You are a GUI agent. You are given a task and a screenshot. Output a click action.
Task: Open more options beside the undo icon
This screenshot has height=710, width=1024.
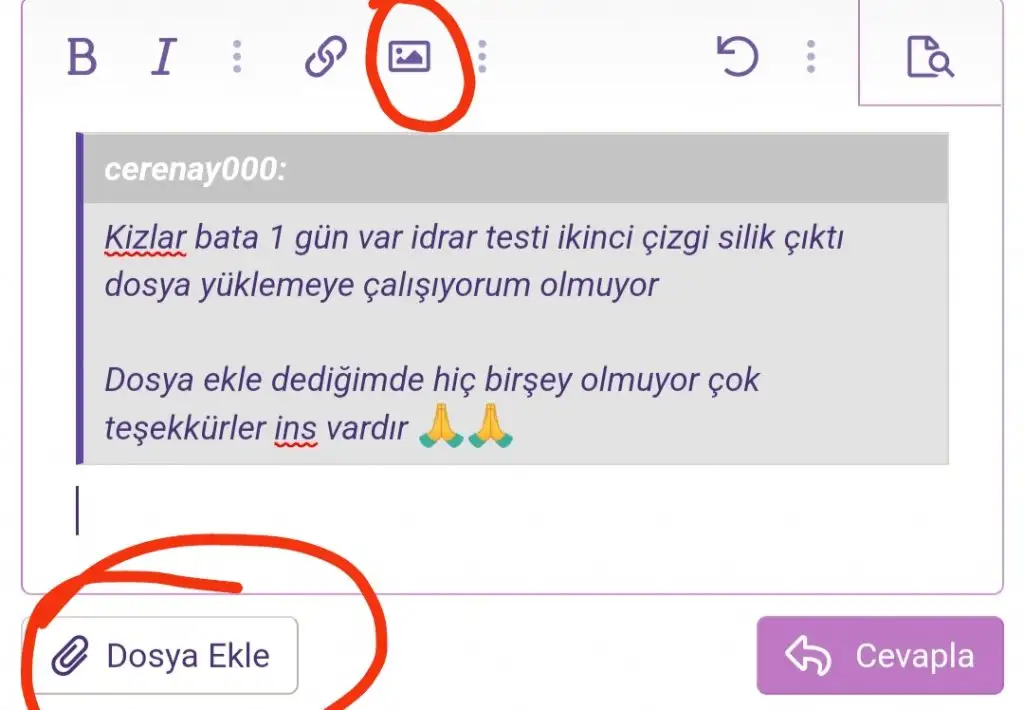pyautogui.click(x=811, y=57)
